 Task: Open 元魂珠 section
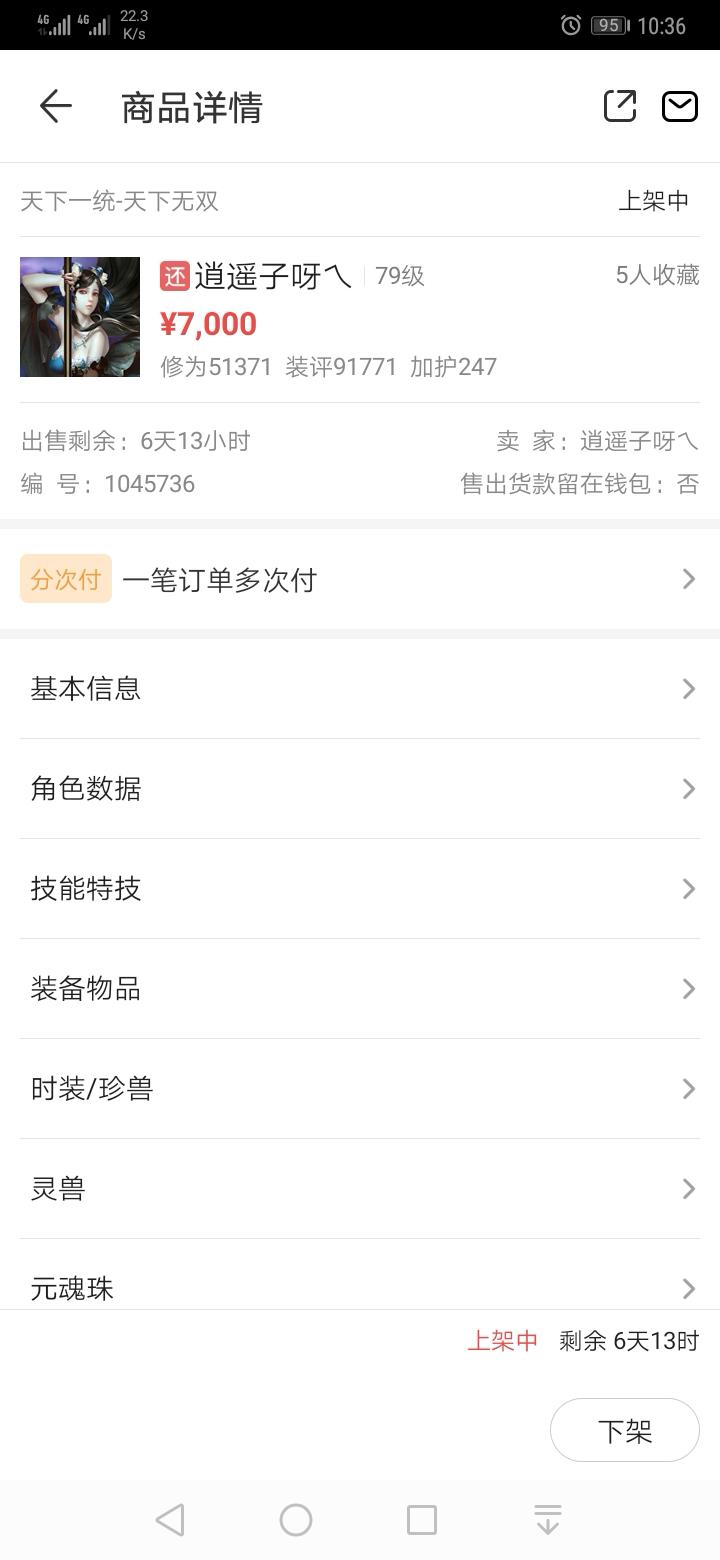[360, 1276]
